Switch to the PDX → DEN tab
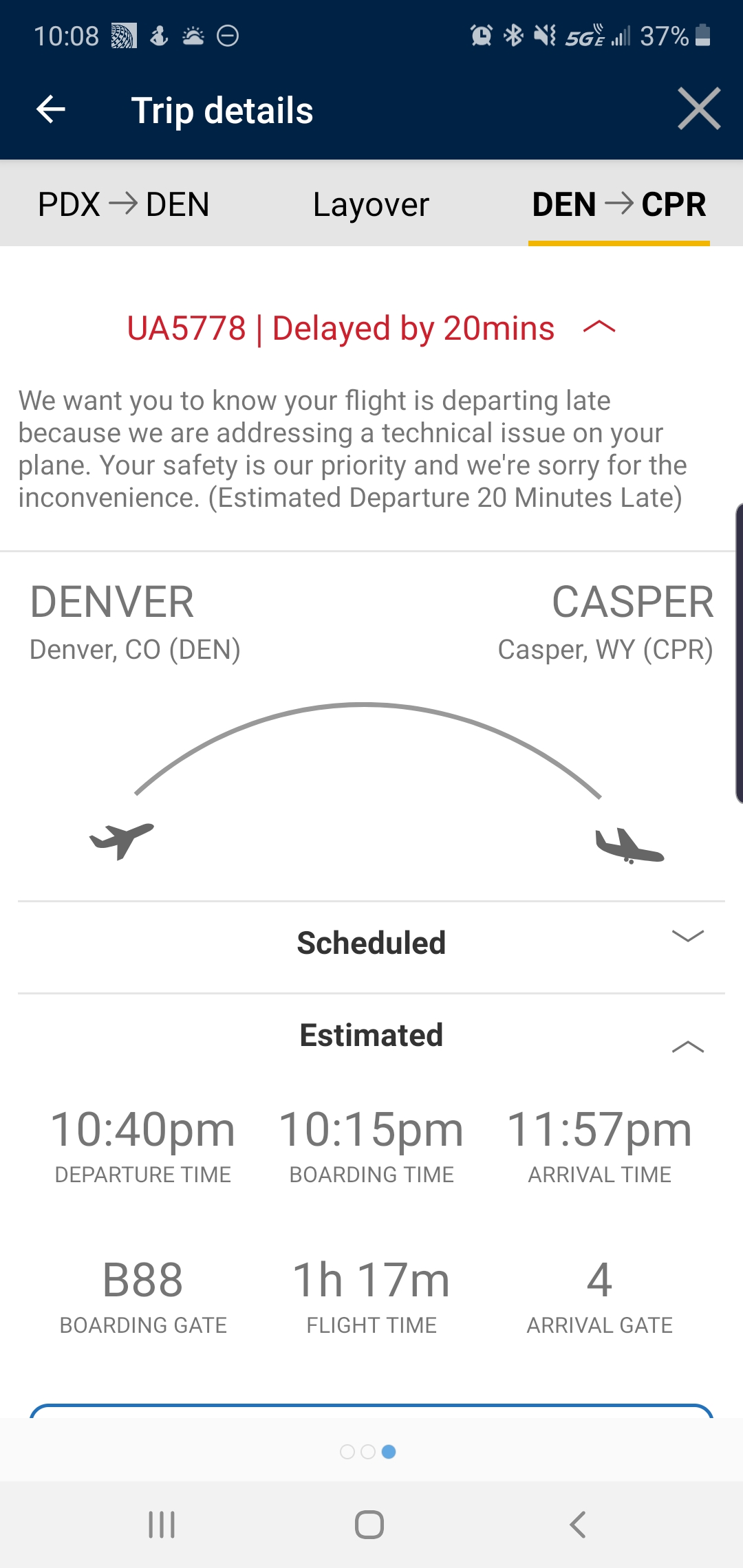The image size is (743, 1568). coord(124,204)
